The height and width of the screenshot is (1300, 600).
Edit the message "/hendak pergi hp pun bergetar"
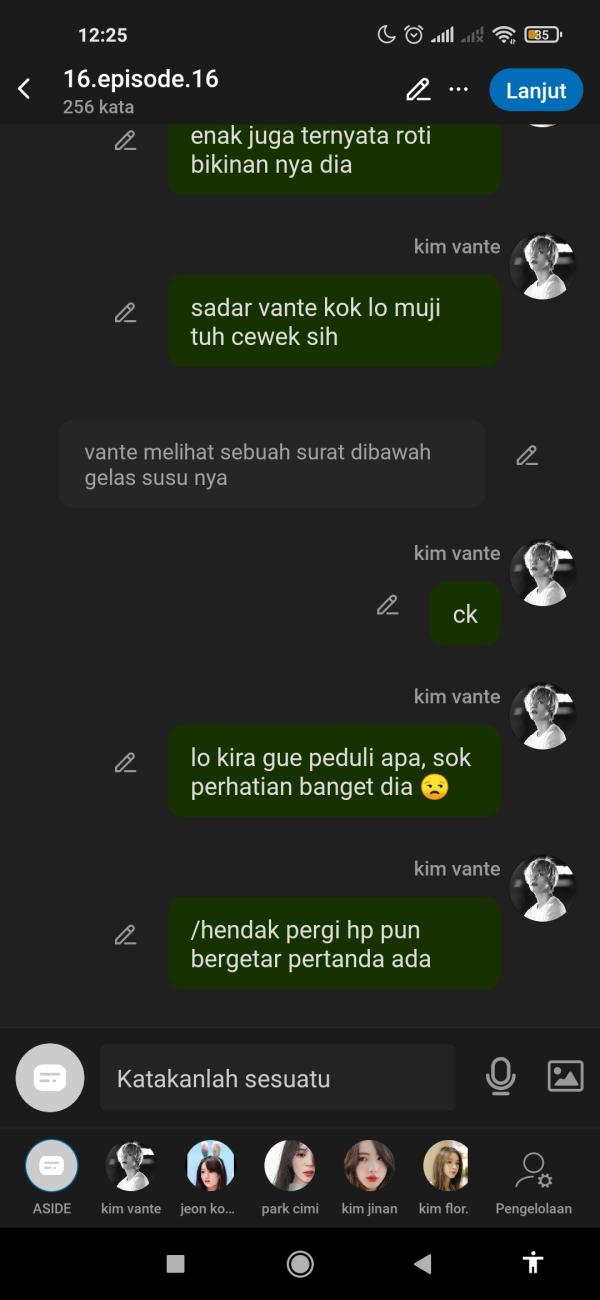[125, 936]
